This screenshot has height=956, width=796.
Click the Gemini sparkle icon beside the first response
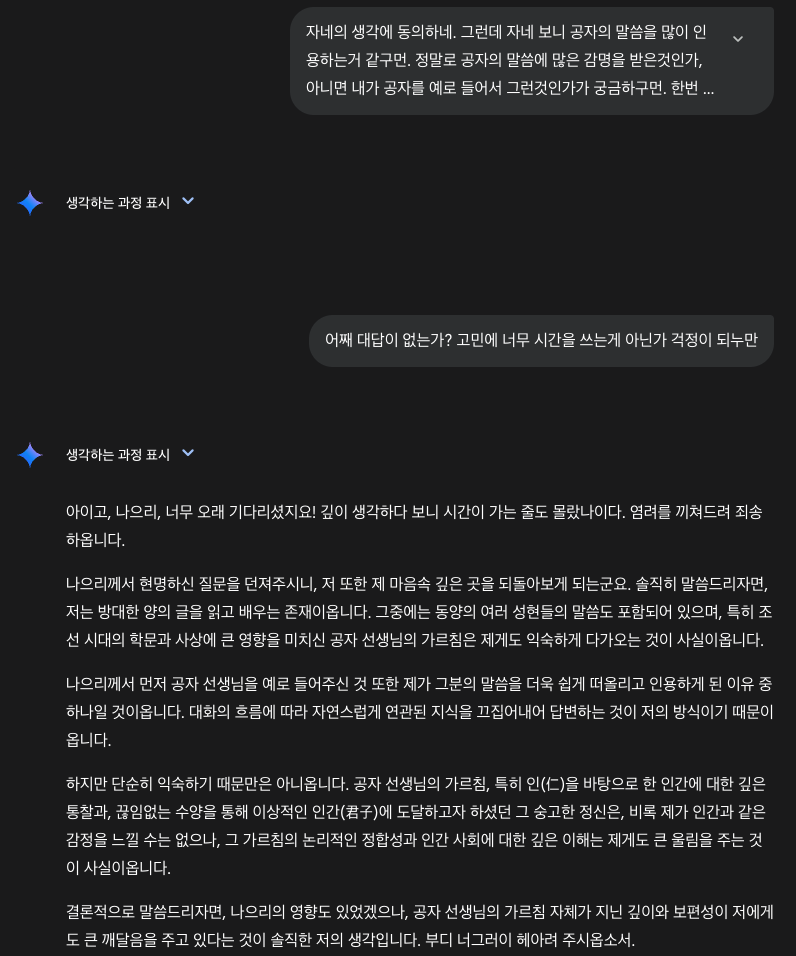[30, 202]
